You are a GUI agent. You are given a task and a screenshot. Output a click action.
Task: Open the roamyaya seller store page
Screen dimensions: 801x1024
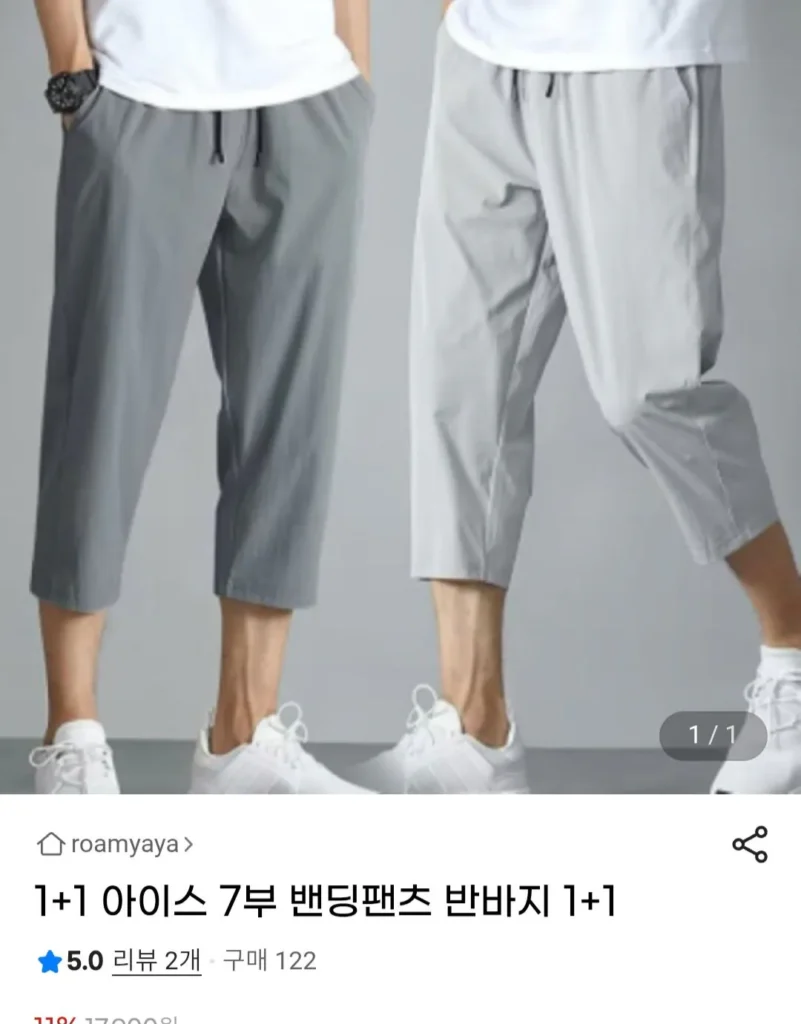tap(125, 845)
